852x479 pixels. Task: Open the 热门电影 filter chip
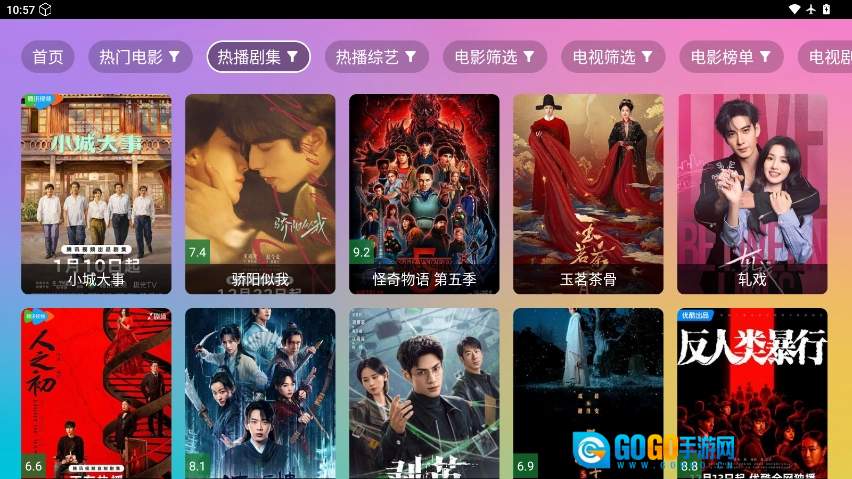(140, 57)
